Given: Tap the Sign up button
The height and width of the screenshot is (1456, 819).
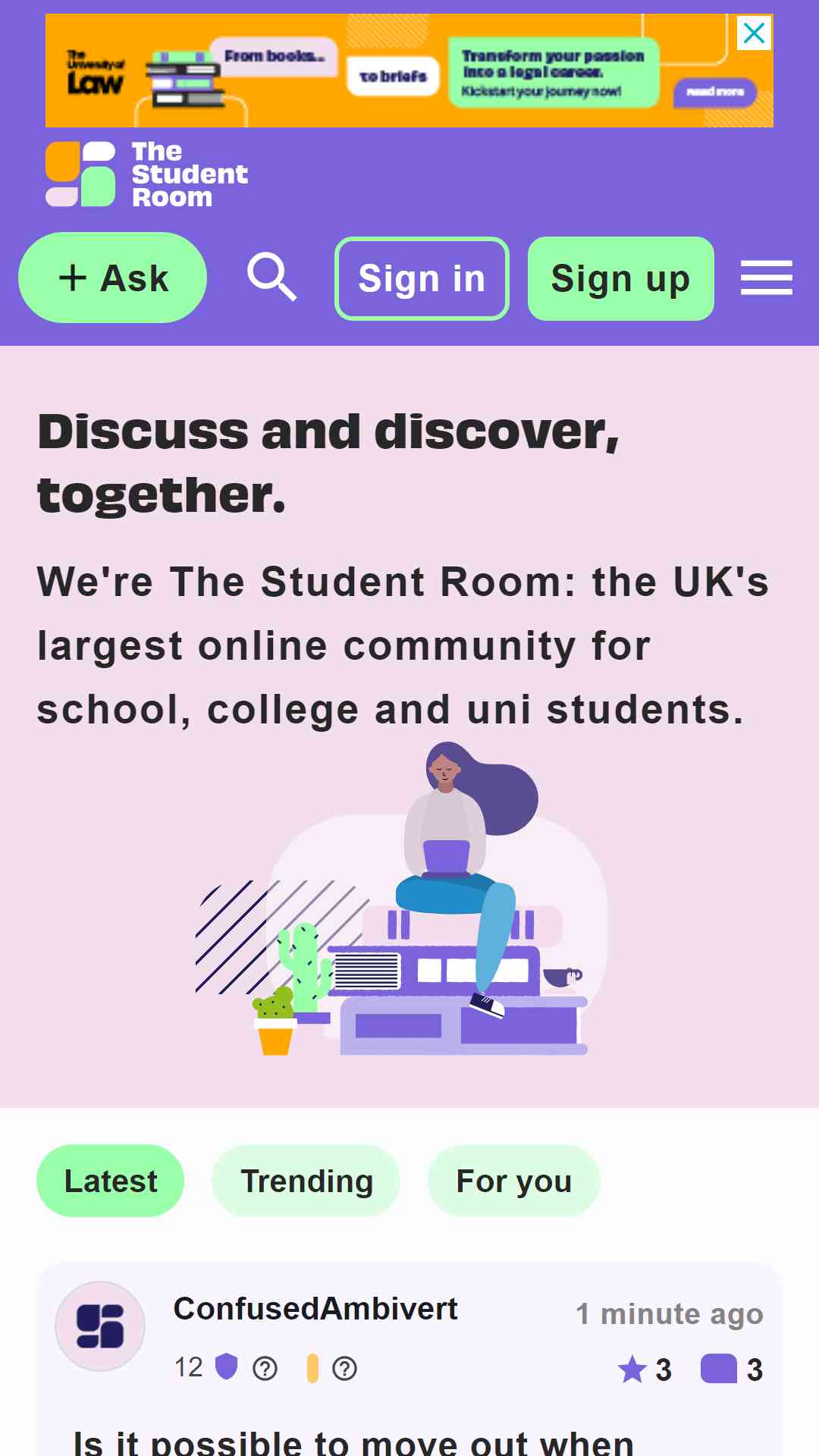Looking at the screenshot, I should (621, 278).
